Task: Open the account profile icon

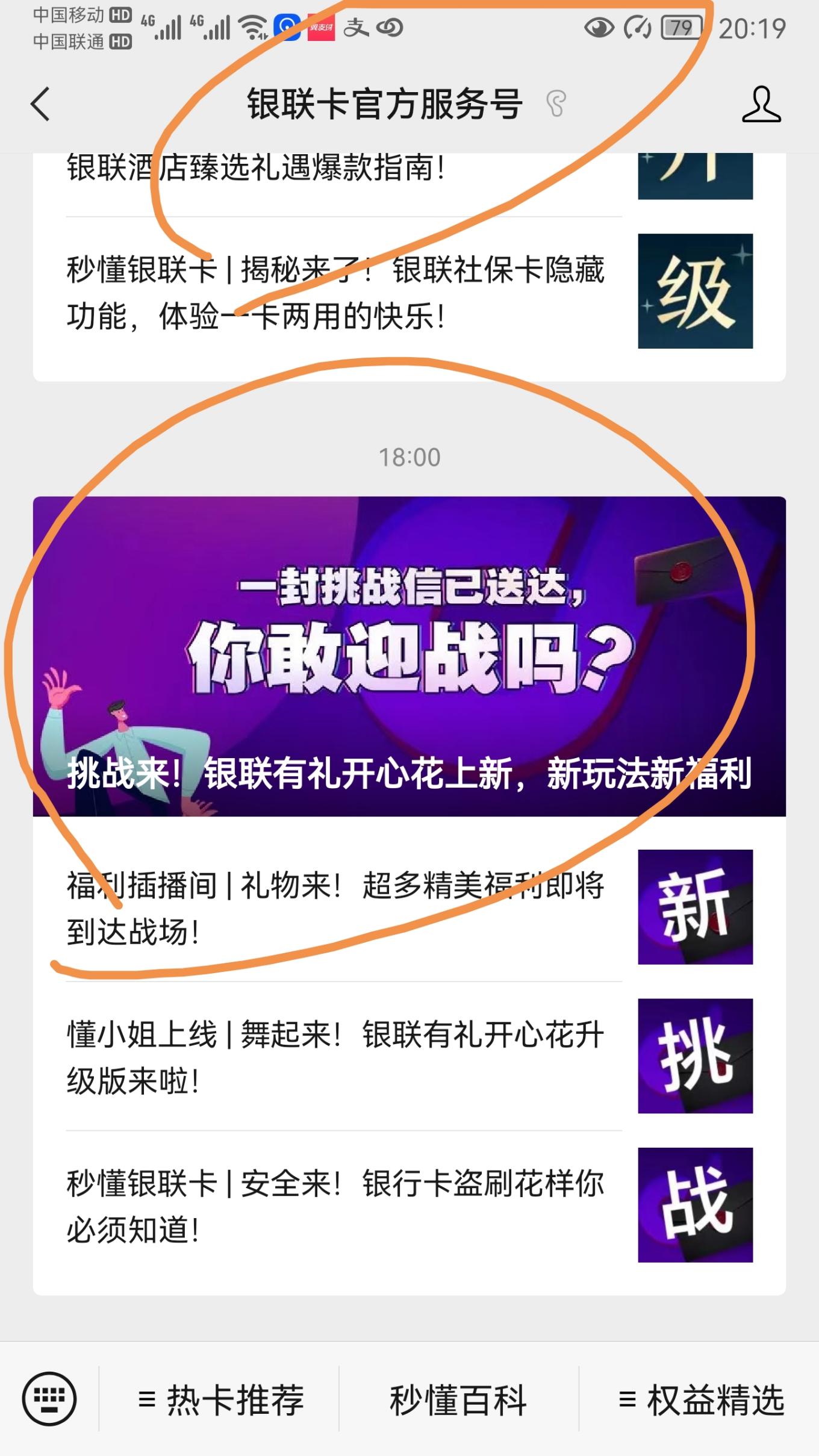Action: click(761, 104)
